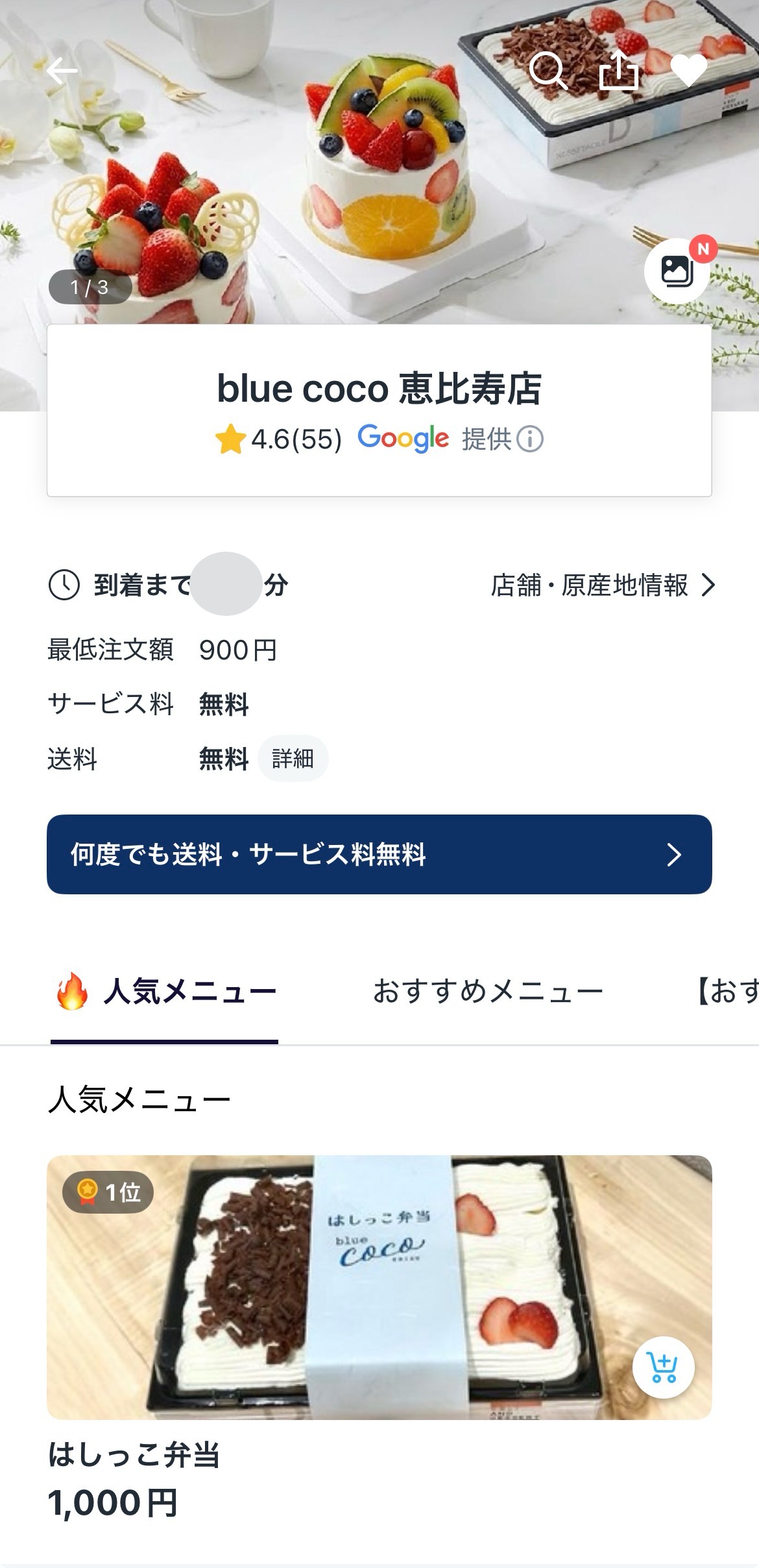The width and height of the screenshot is (759, 1568).
Task: Open 何度でも送料・サービス料無料 banner
Action: (379, 854)
